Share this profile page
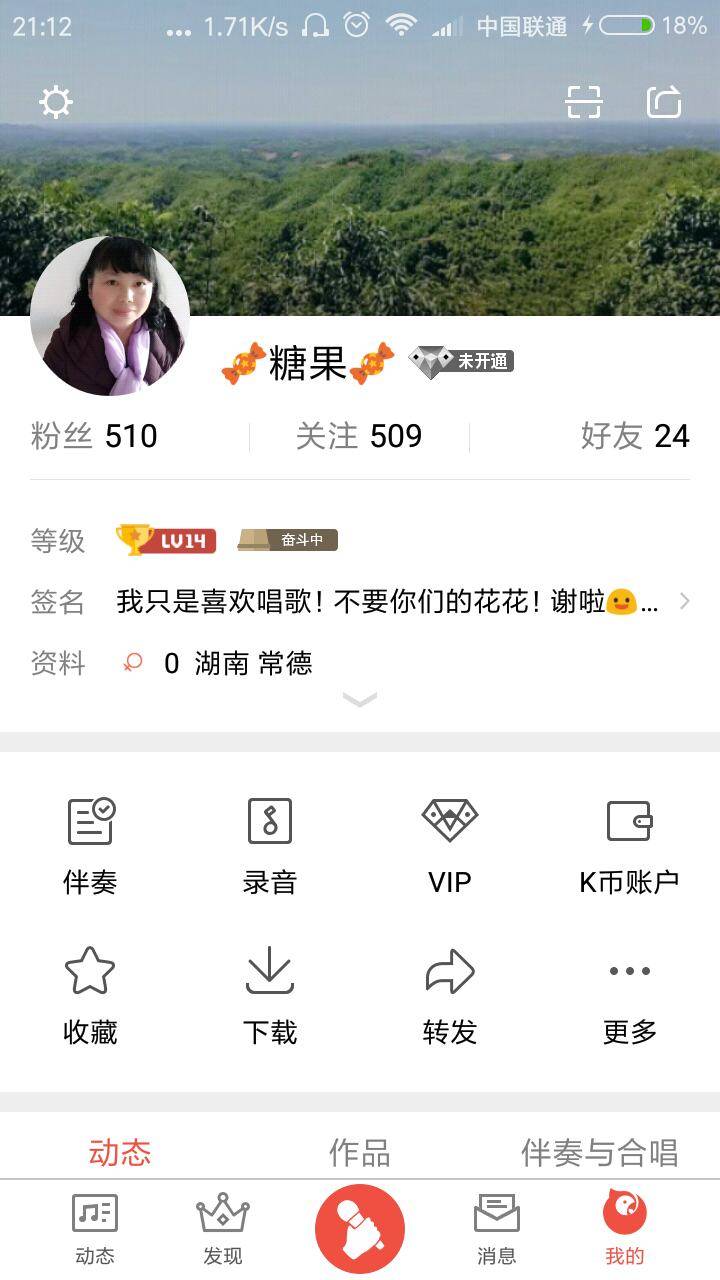The height and width of the screenshot is (1280, 720). point(664,102)
